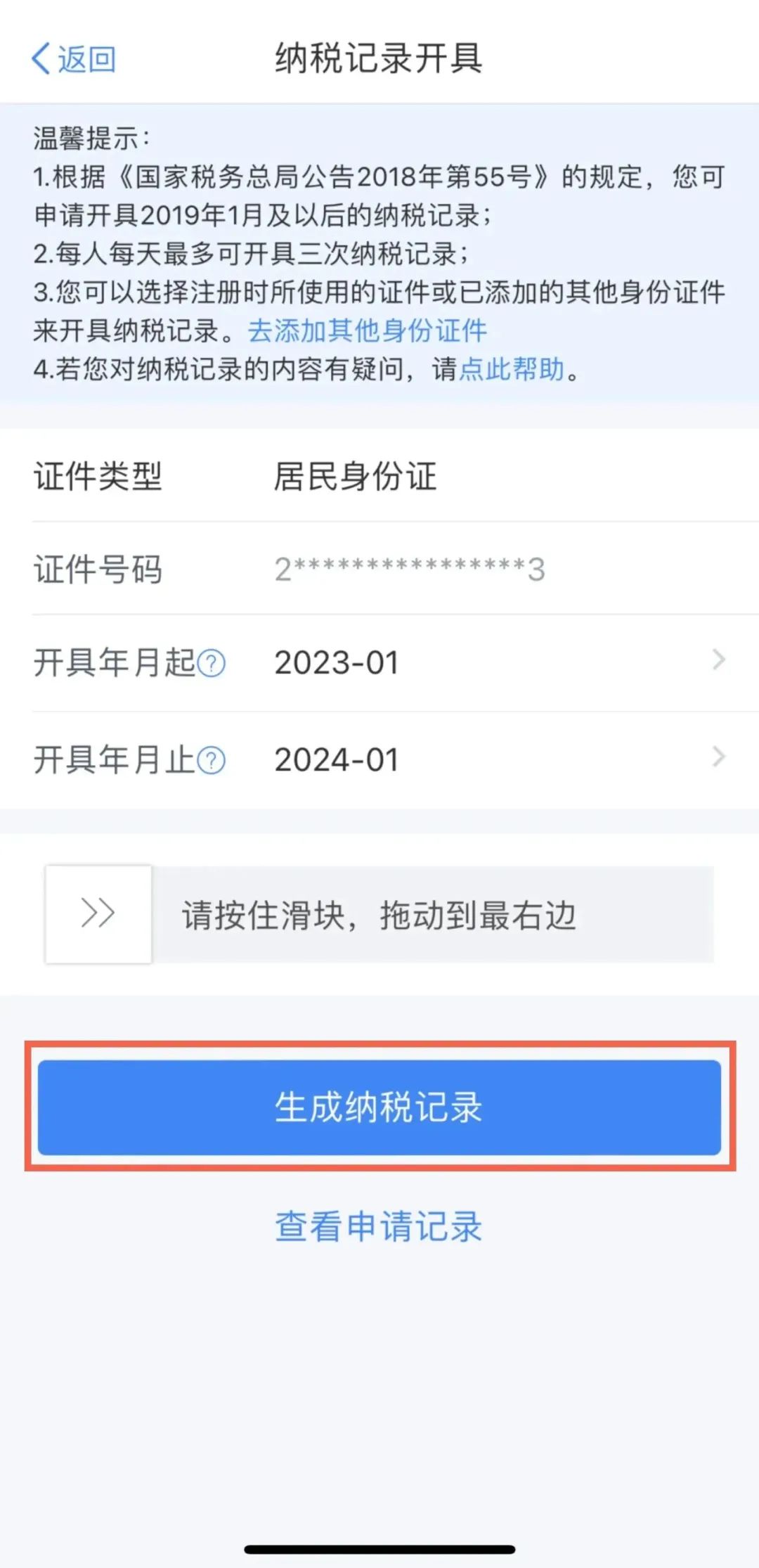Open help icon beside 开具年月起
Screen dimensions: 759x1568
click(x=212, y=663)
